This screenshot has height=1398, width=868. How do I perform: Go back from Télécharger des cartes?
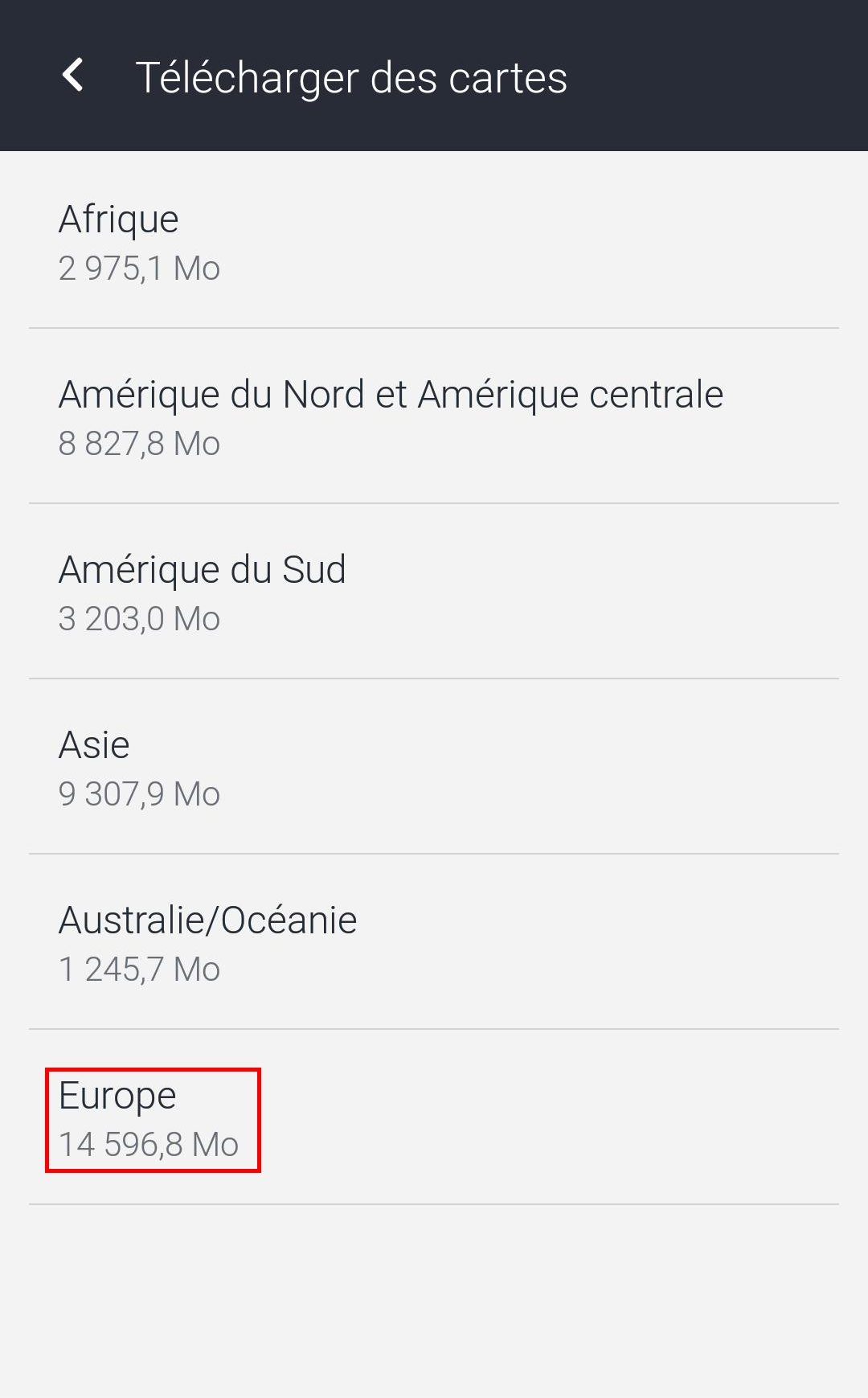pyautogui.click(x=73, y=76)
